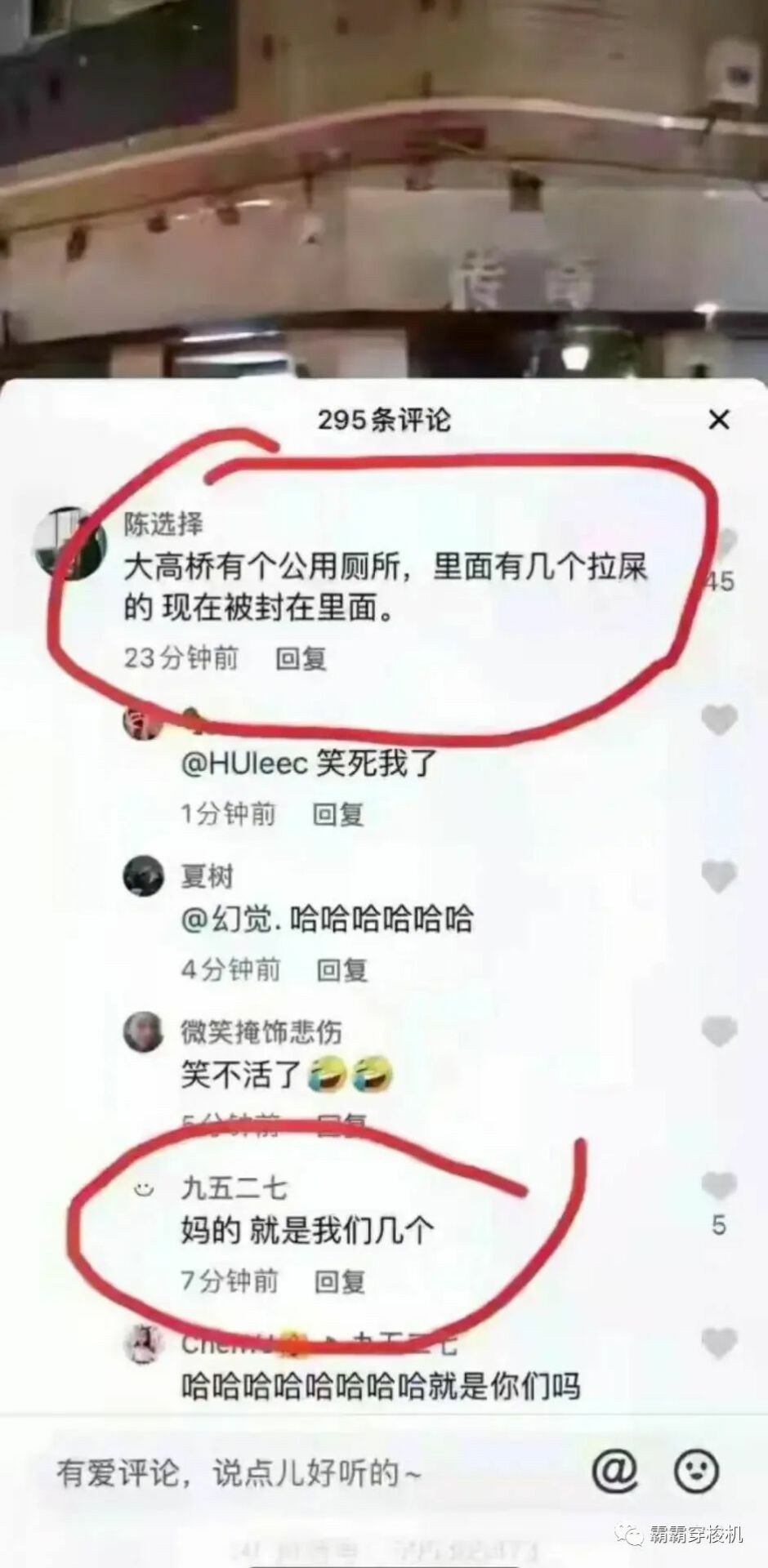Open 陈选择's profile avatar
This screenshot has height=1568, width=768.
click(69, 542)
